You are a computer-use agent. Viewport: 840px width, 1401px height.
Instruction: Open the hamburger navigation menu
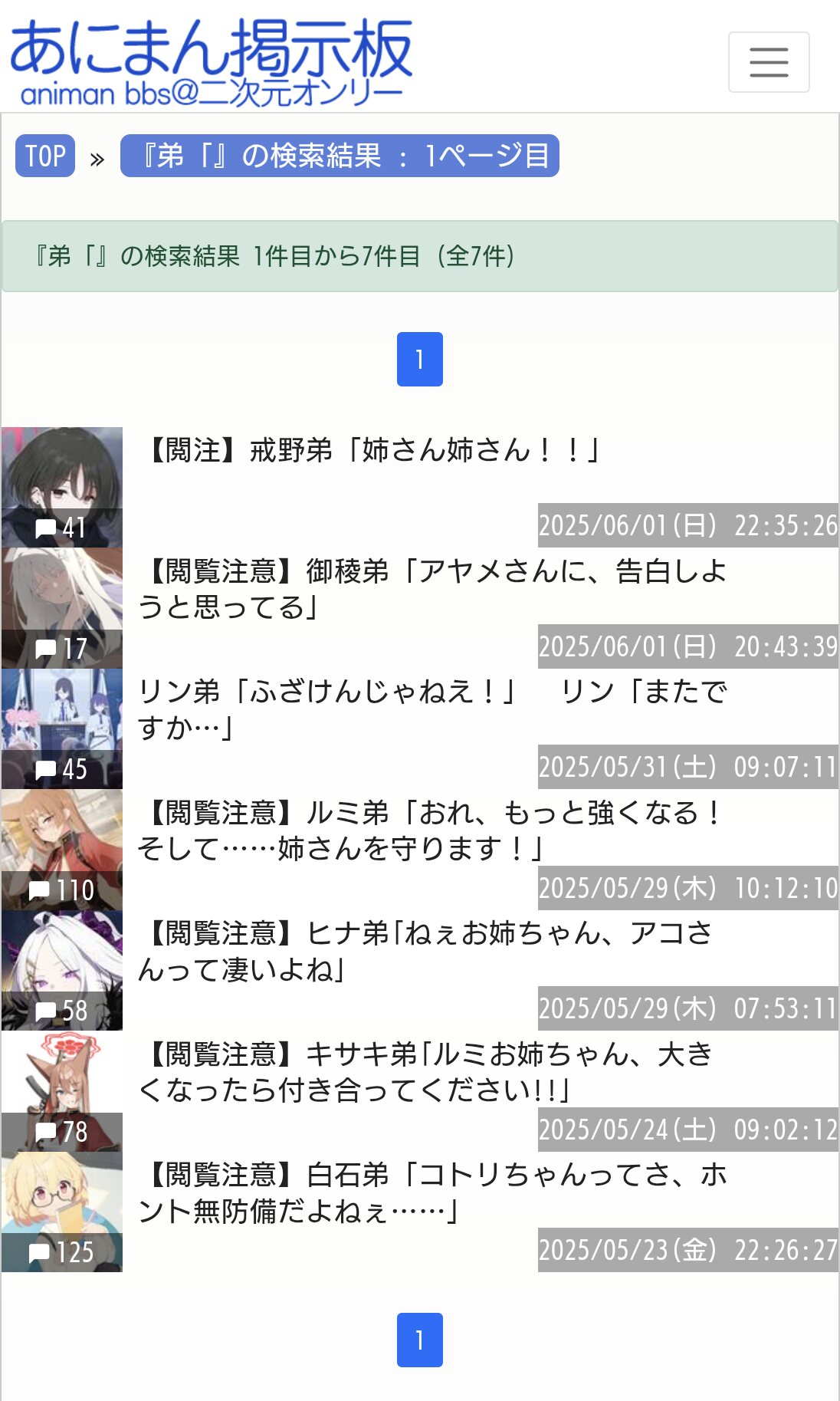768,62
